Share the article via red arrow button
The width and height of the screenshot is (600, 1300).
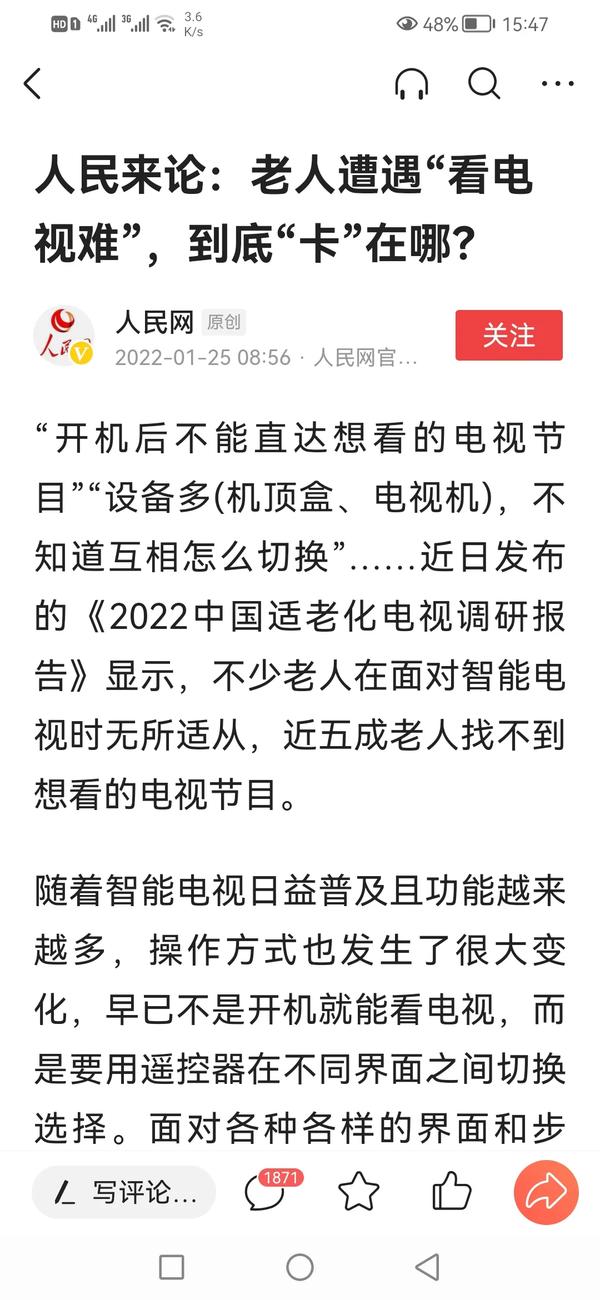546,1192
